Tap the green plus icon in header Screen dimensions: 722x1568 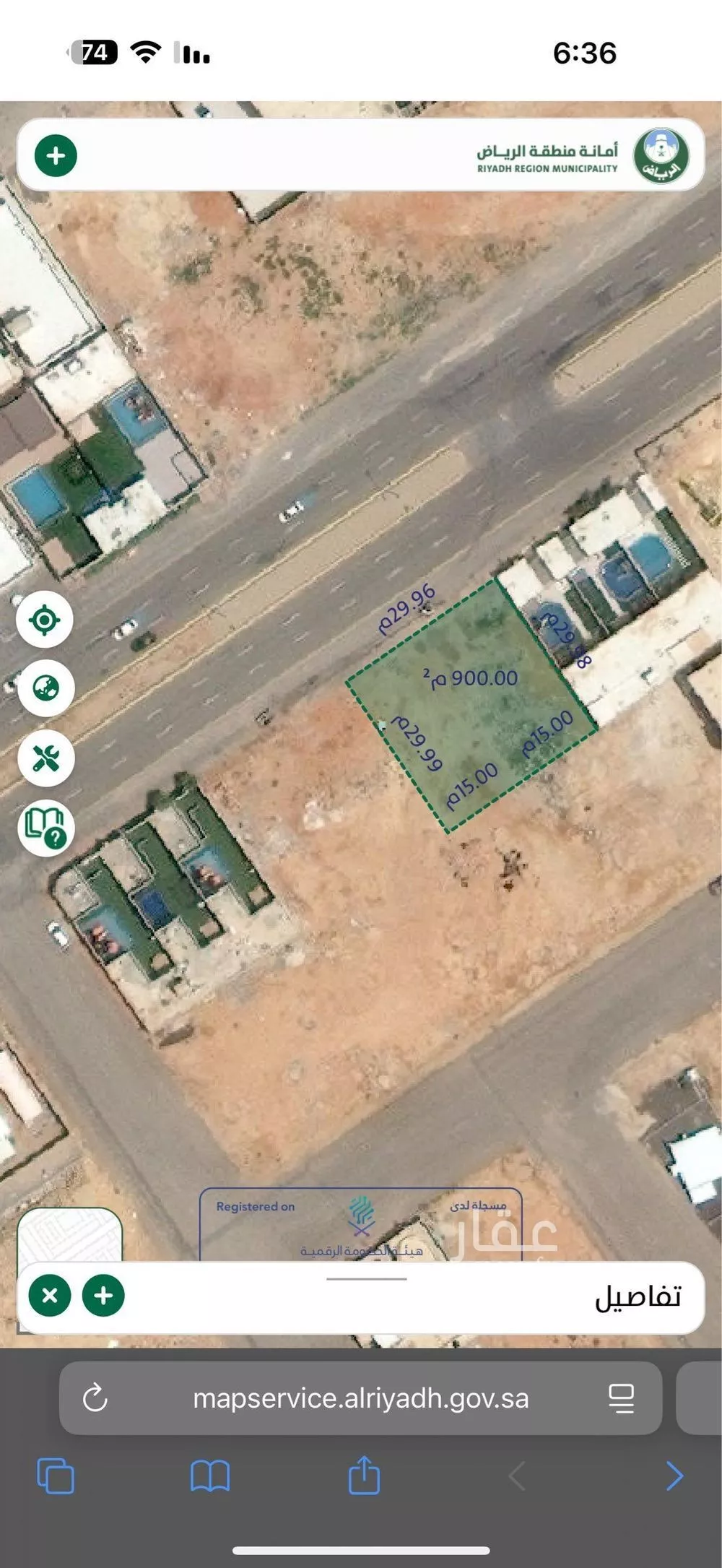tap(56, 155)
